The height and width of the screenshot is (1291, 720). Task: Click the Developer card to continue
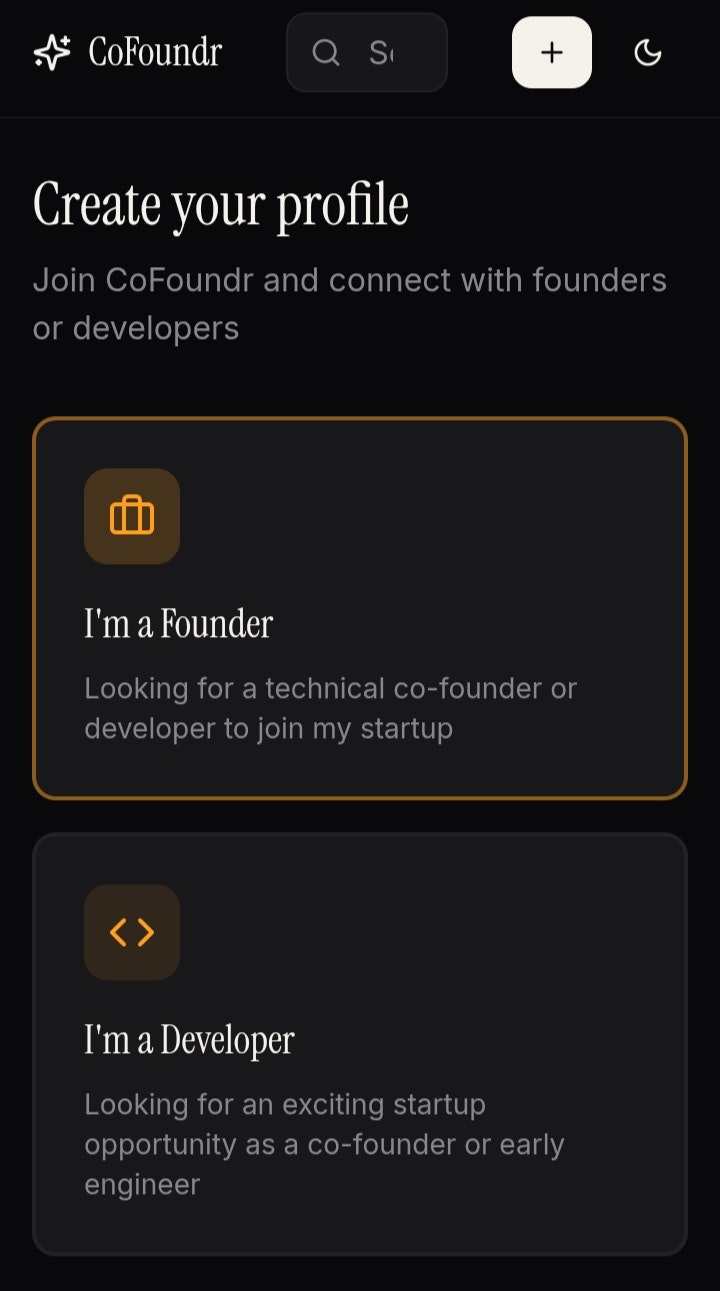tap(360, 1040)
